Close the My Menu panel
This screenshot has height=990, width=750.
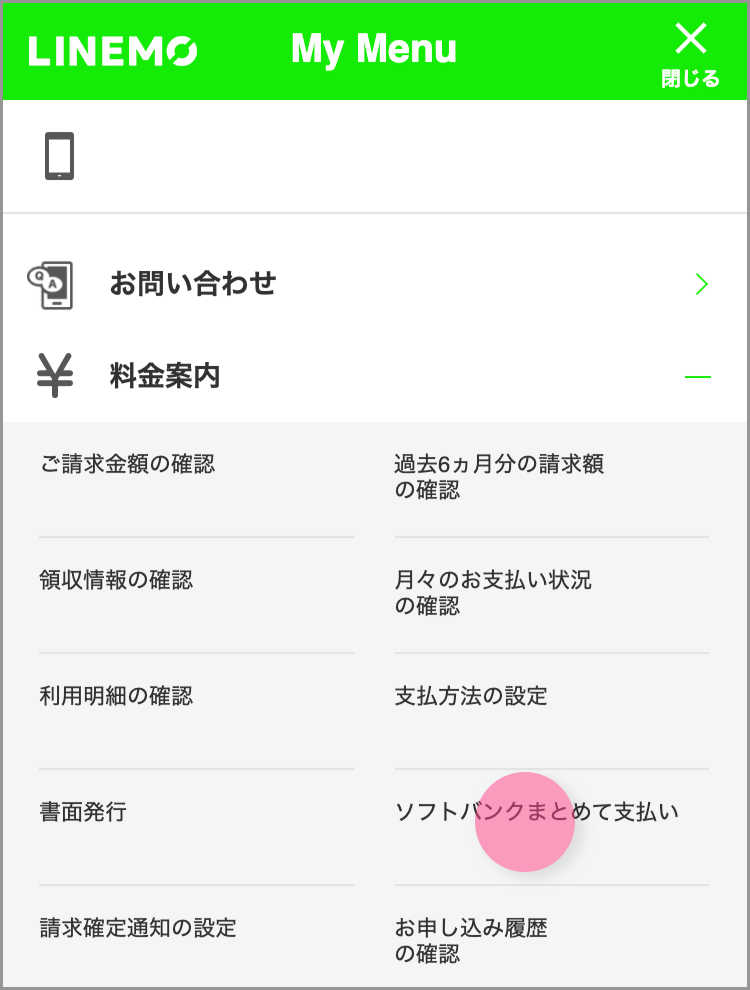690,52
